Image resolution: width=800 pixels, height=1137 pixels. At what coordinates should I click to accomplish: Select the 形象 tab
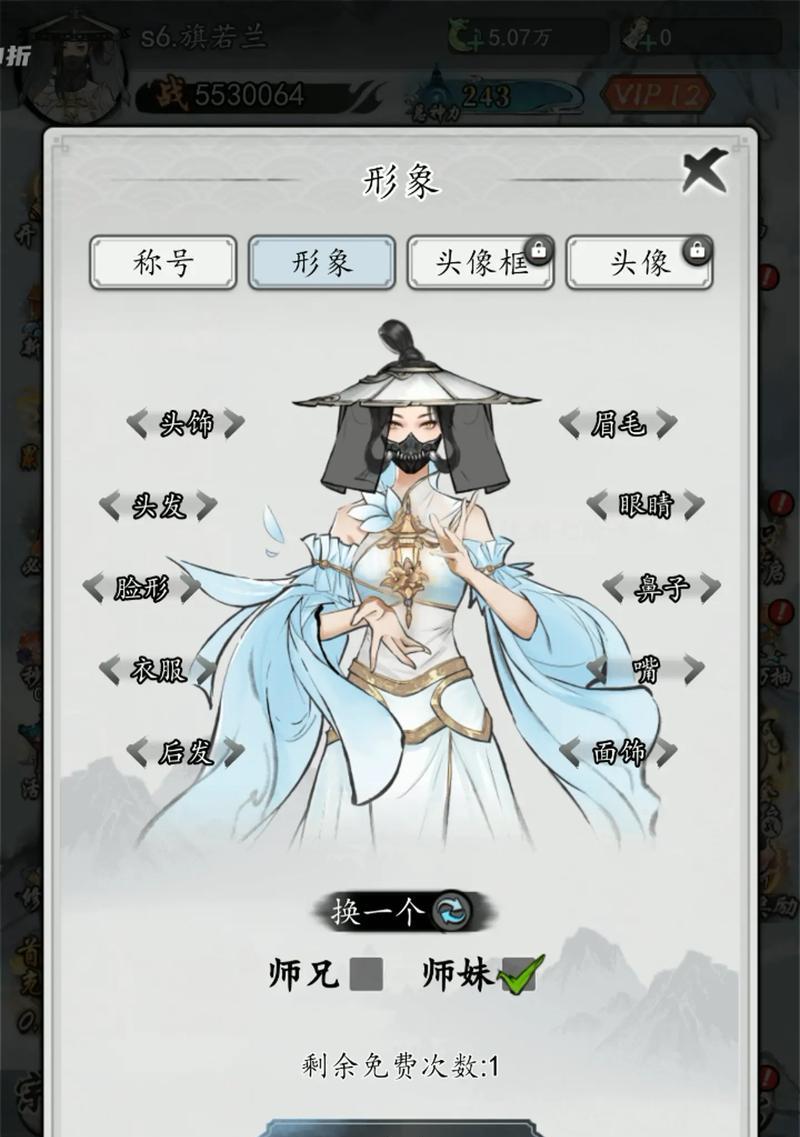(x=322, y=263)
